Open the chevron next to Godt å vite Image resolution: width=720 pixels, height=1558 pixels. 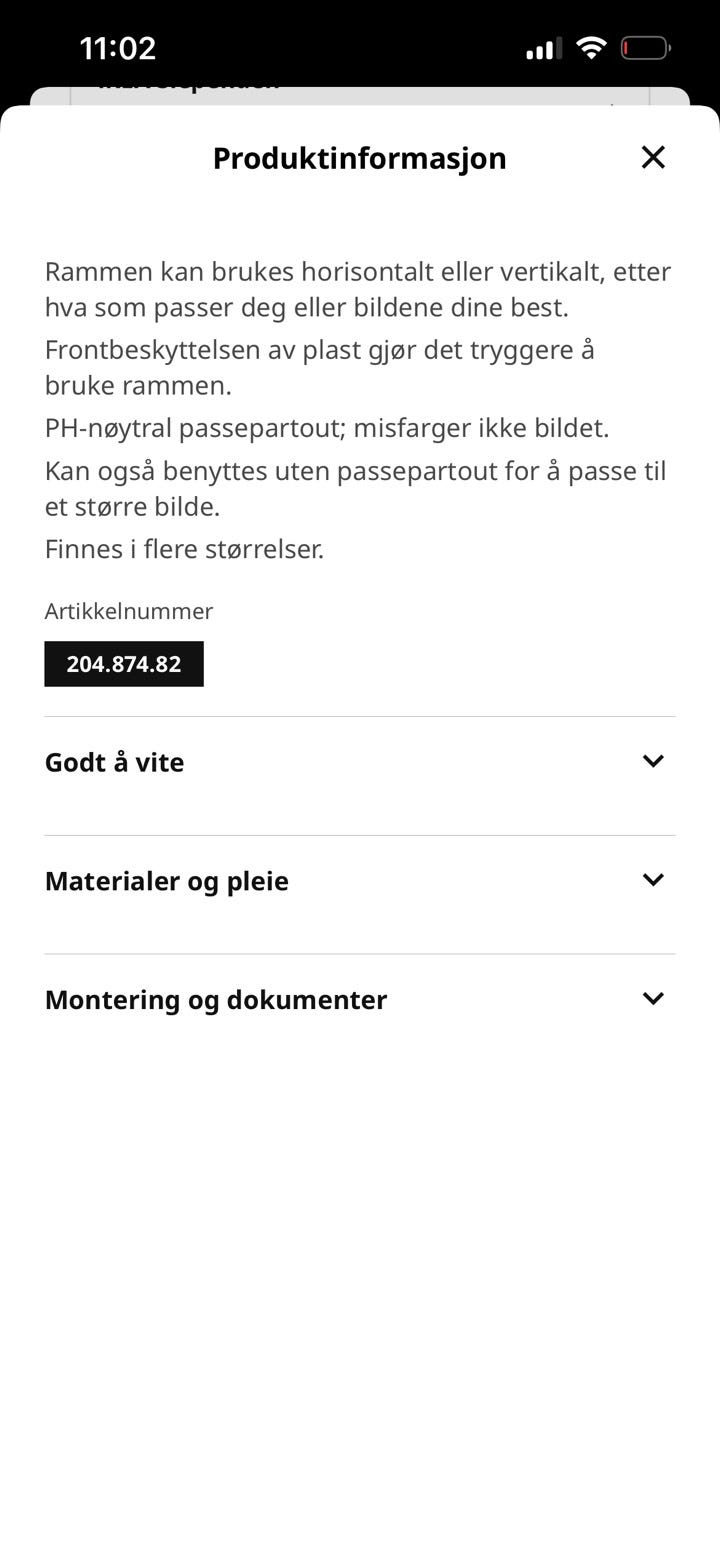[x=653, y=760]
